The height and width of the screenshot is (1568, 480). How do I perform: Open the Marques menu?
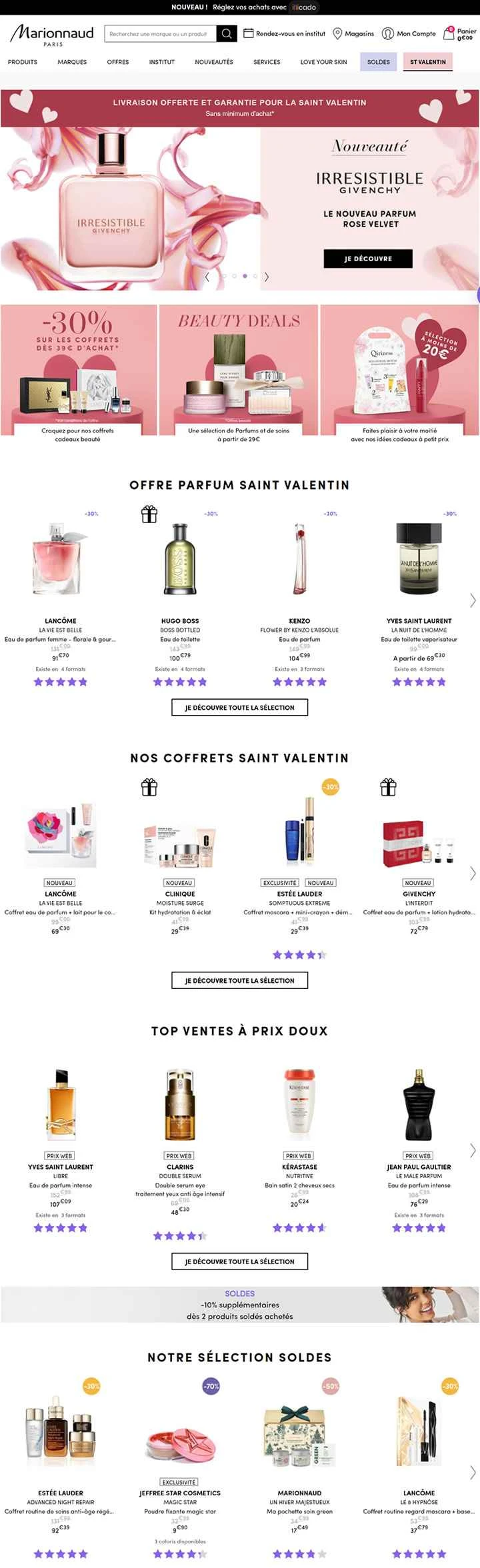coord(72,62)
